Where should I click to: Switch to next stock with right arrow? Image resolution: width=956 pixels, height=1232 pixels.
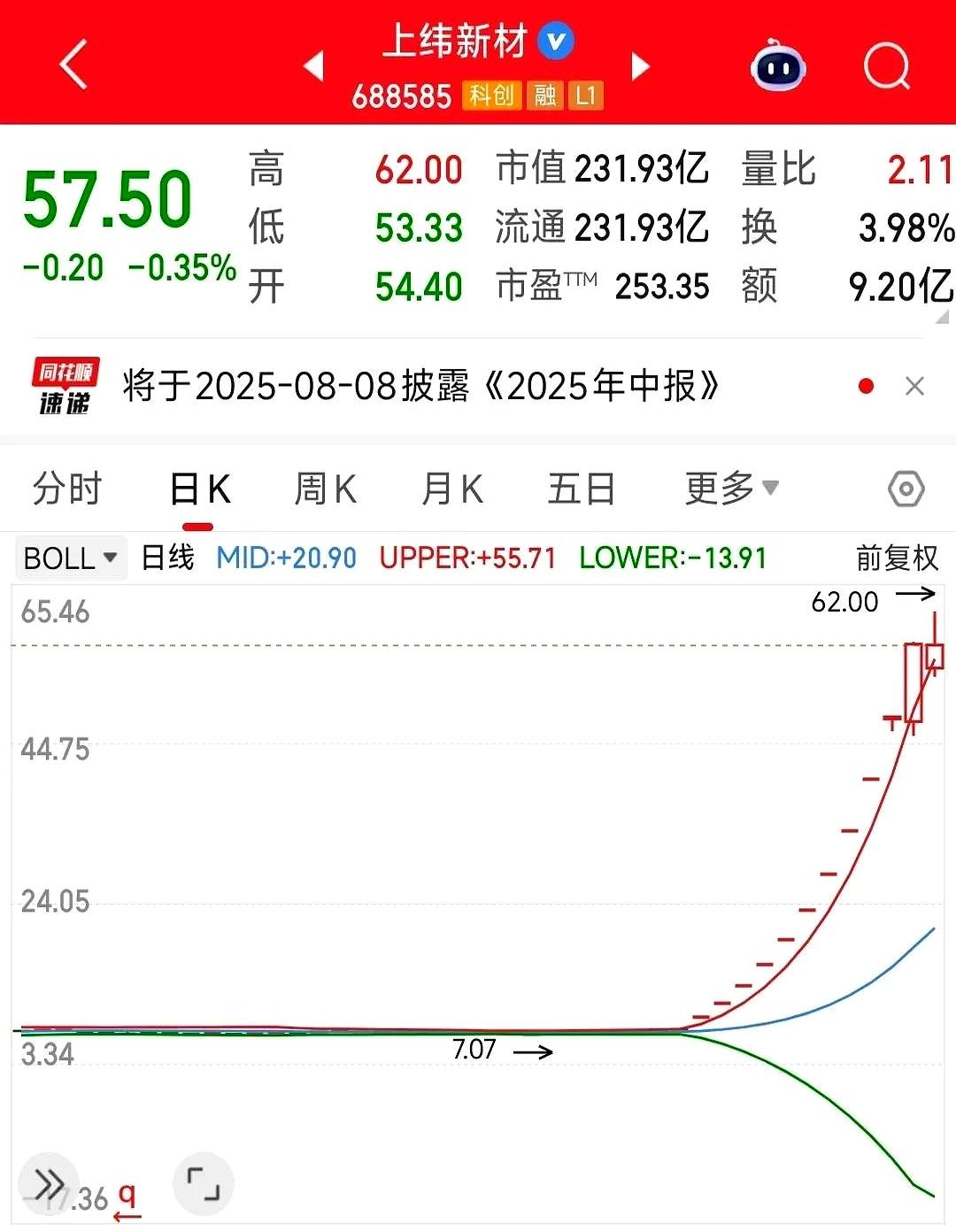coord(640,65)
